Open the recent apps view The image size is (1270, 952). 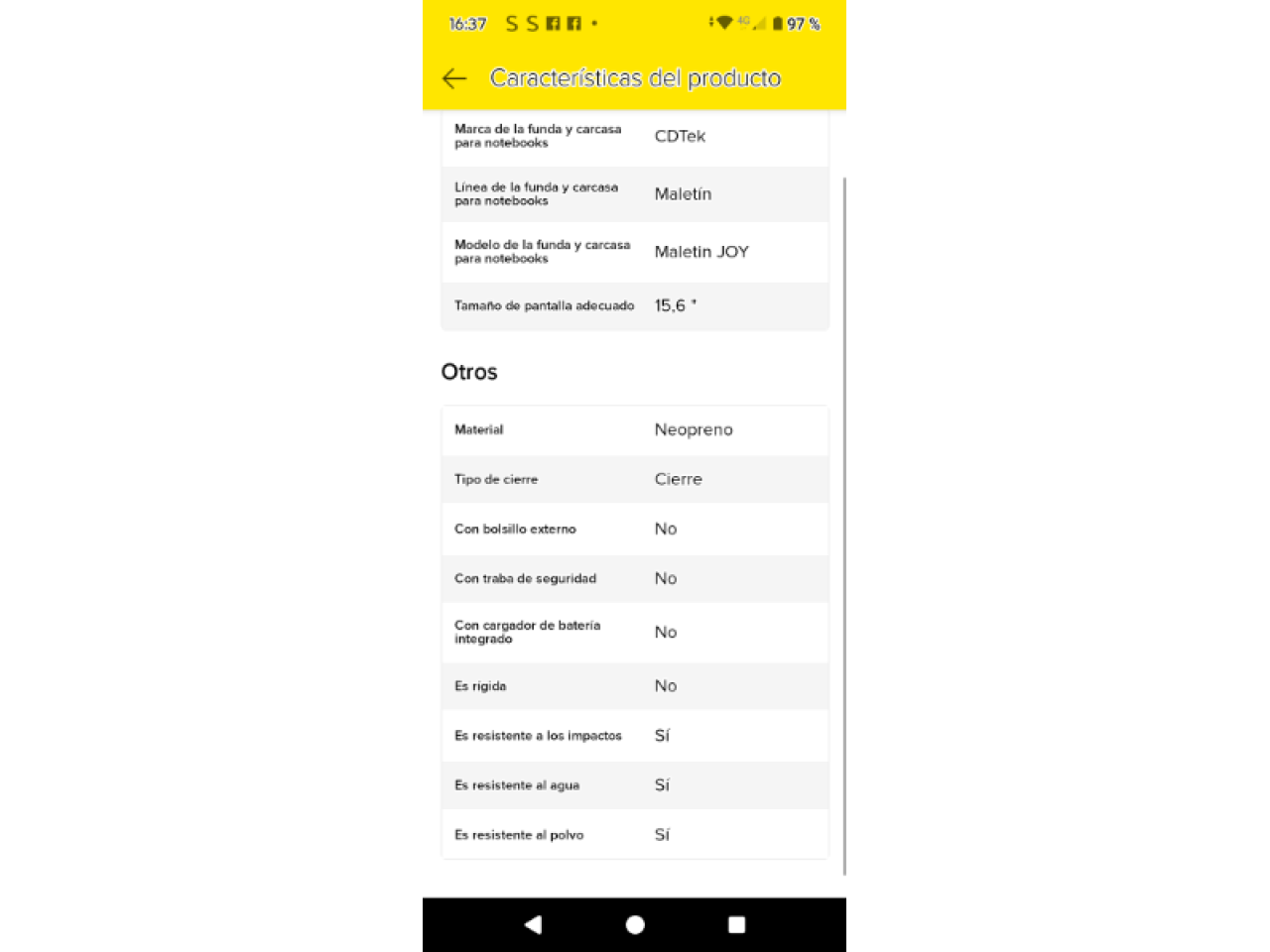tap(736, 924)
